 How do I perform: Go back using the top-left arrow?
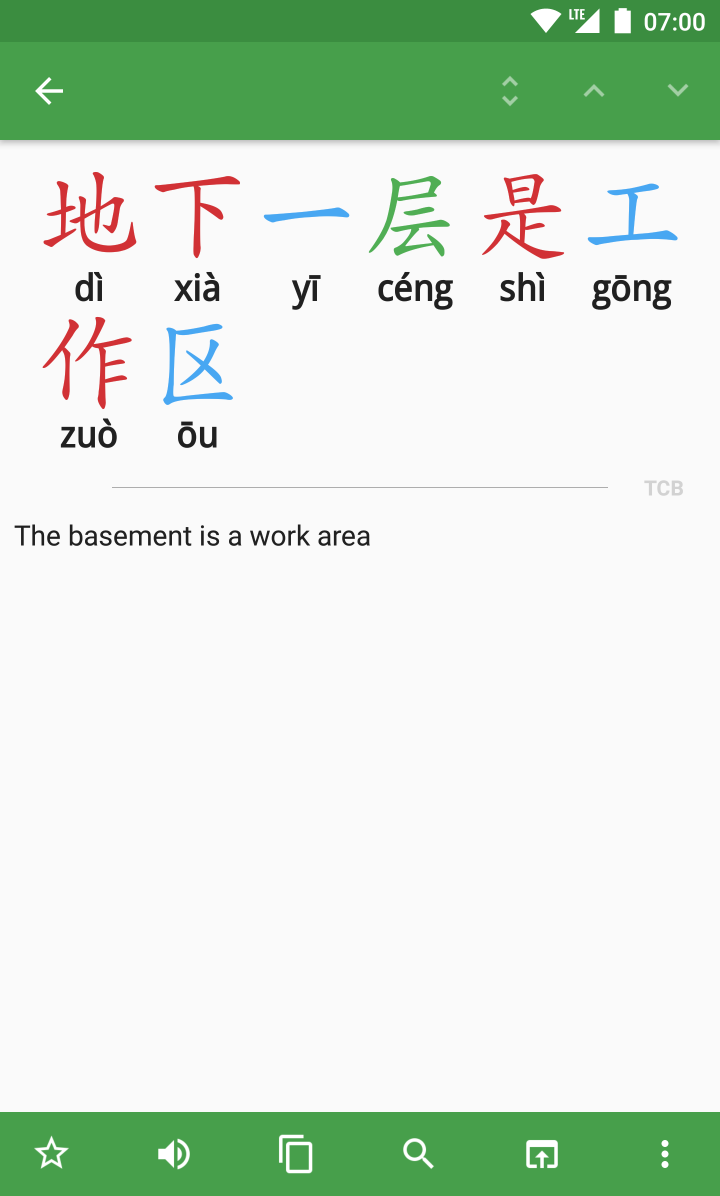point(49,91)
